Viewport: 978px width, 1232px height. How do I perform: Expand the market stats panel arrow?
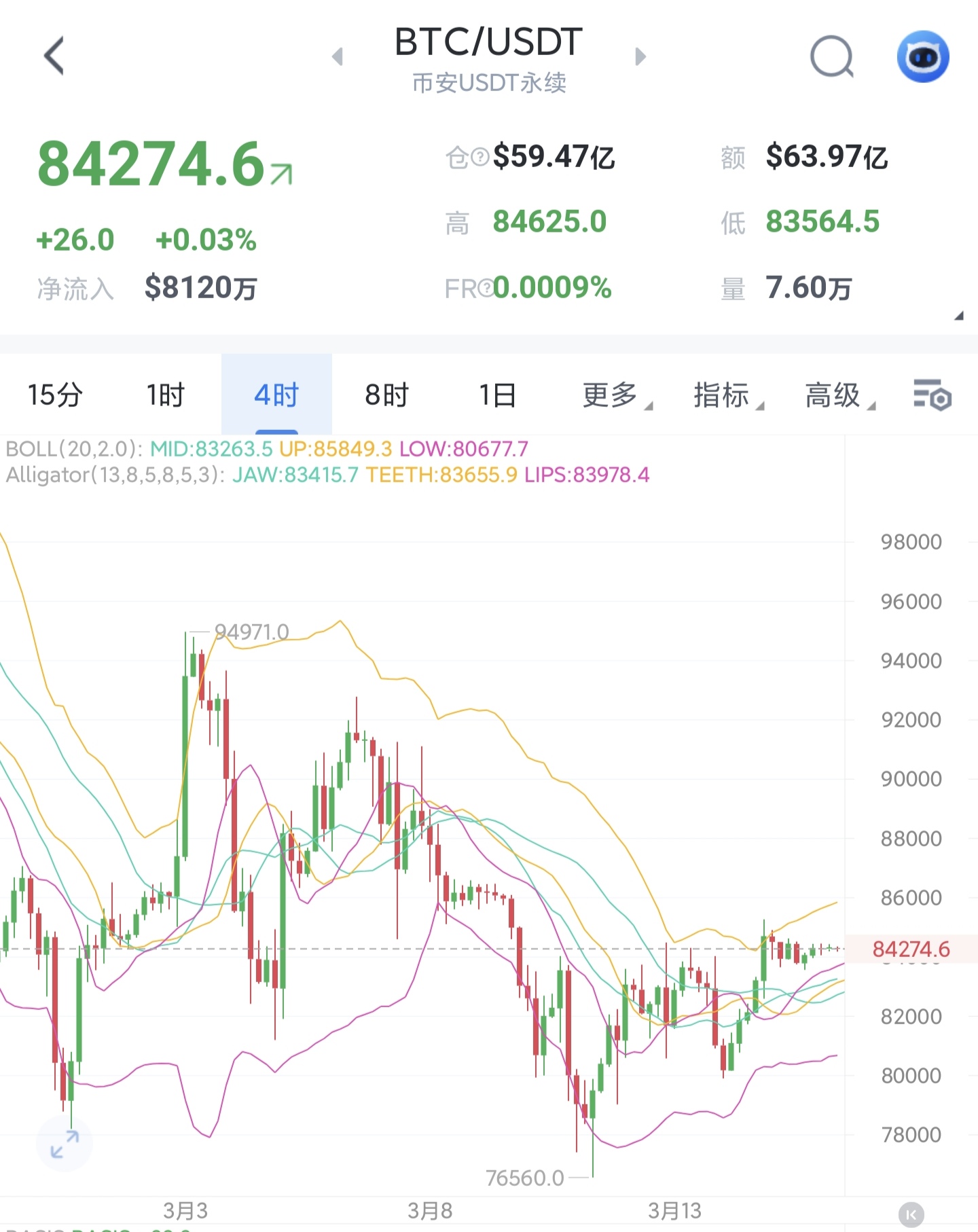pos(958,316)
